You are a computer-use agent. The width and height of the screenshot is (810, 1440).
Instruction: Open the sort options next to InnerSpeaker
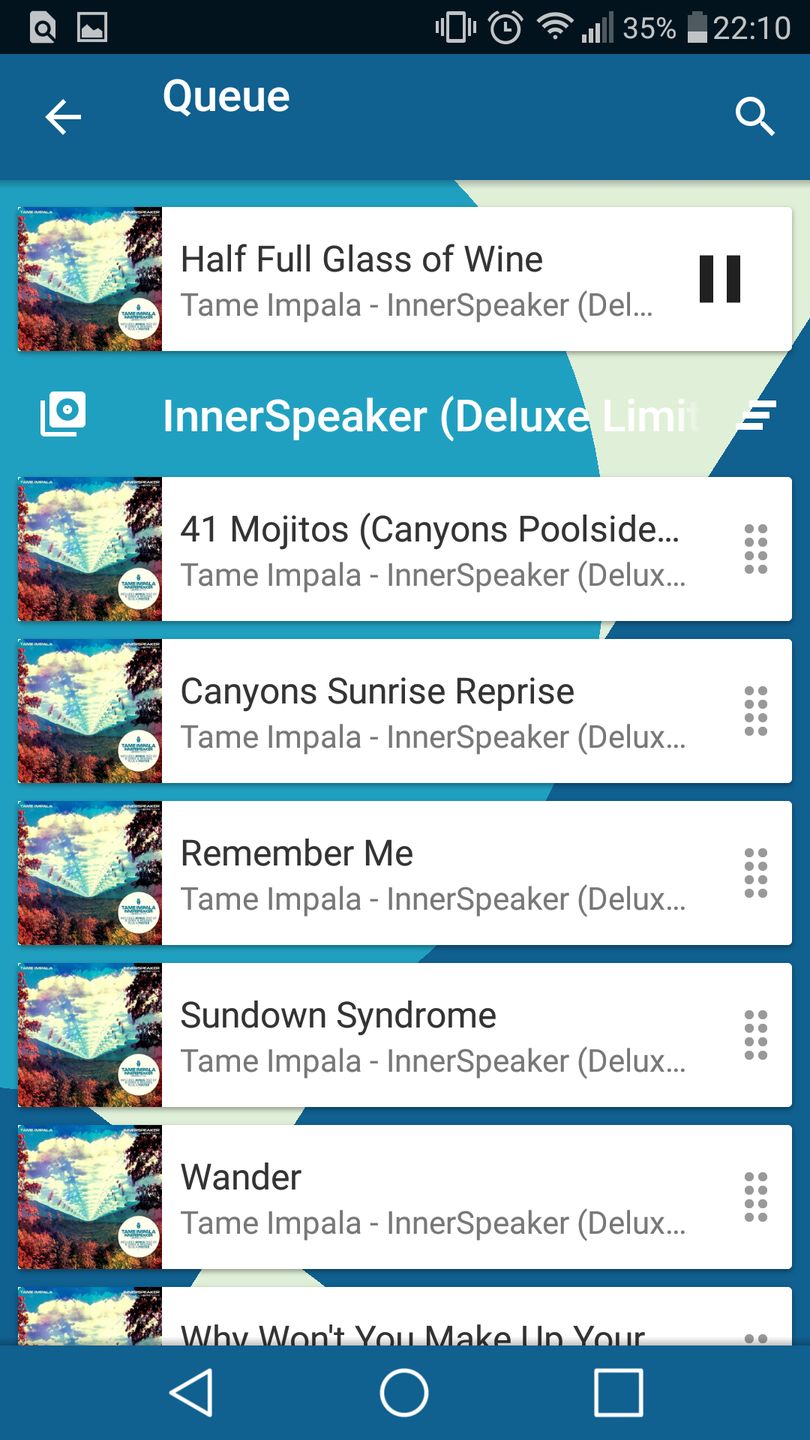tap(756, 415)
